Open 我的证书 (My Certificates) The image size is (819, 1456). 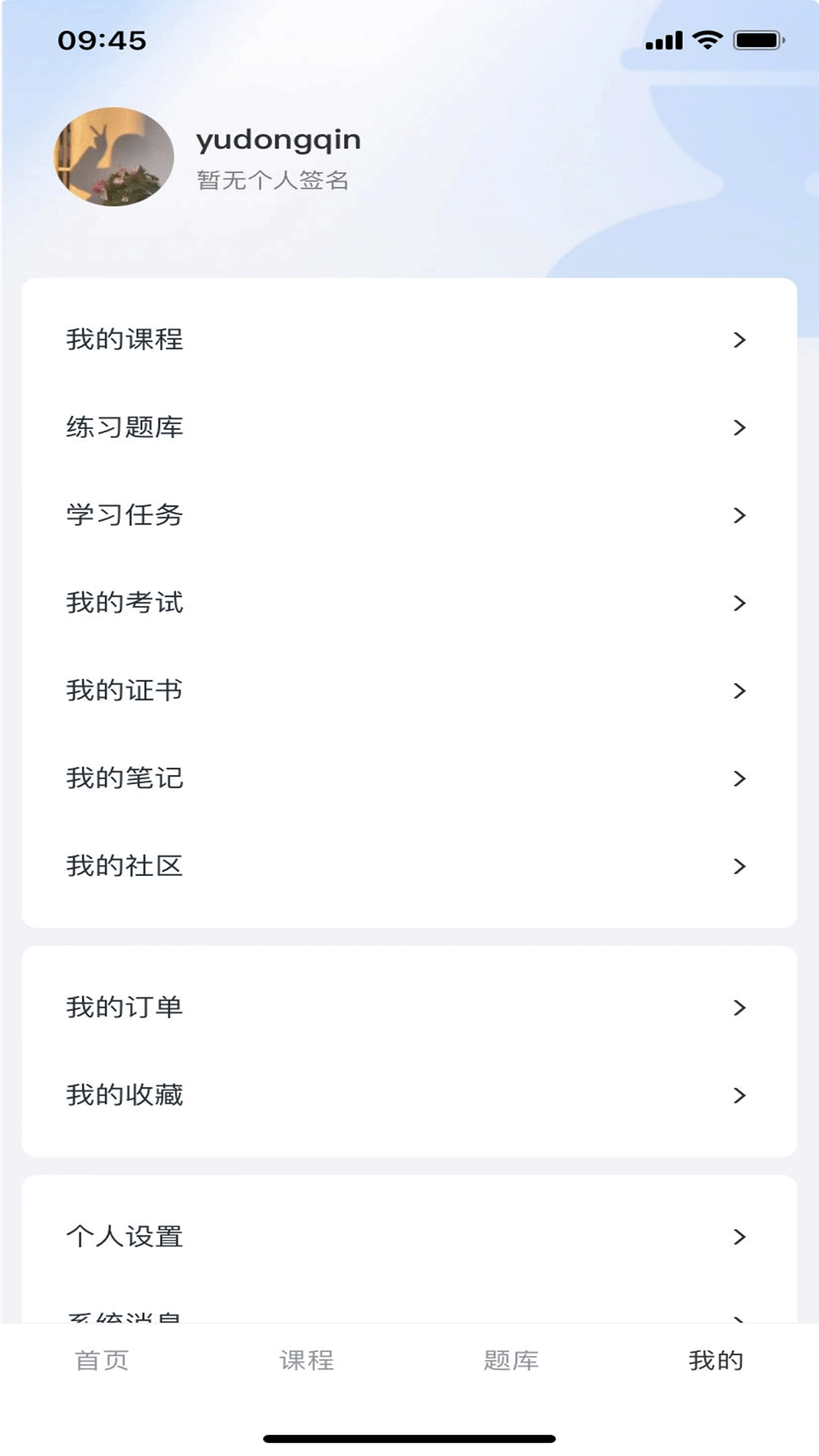click(124, 691)
